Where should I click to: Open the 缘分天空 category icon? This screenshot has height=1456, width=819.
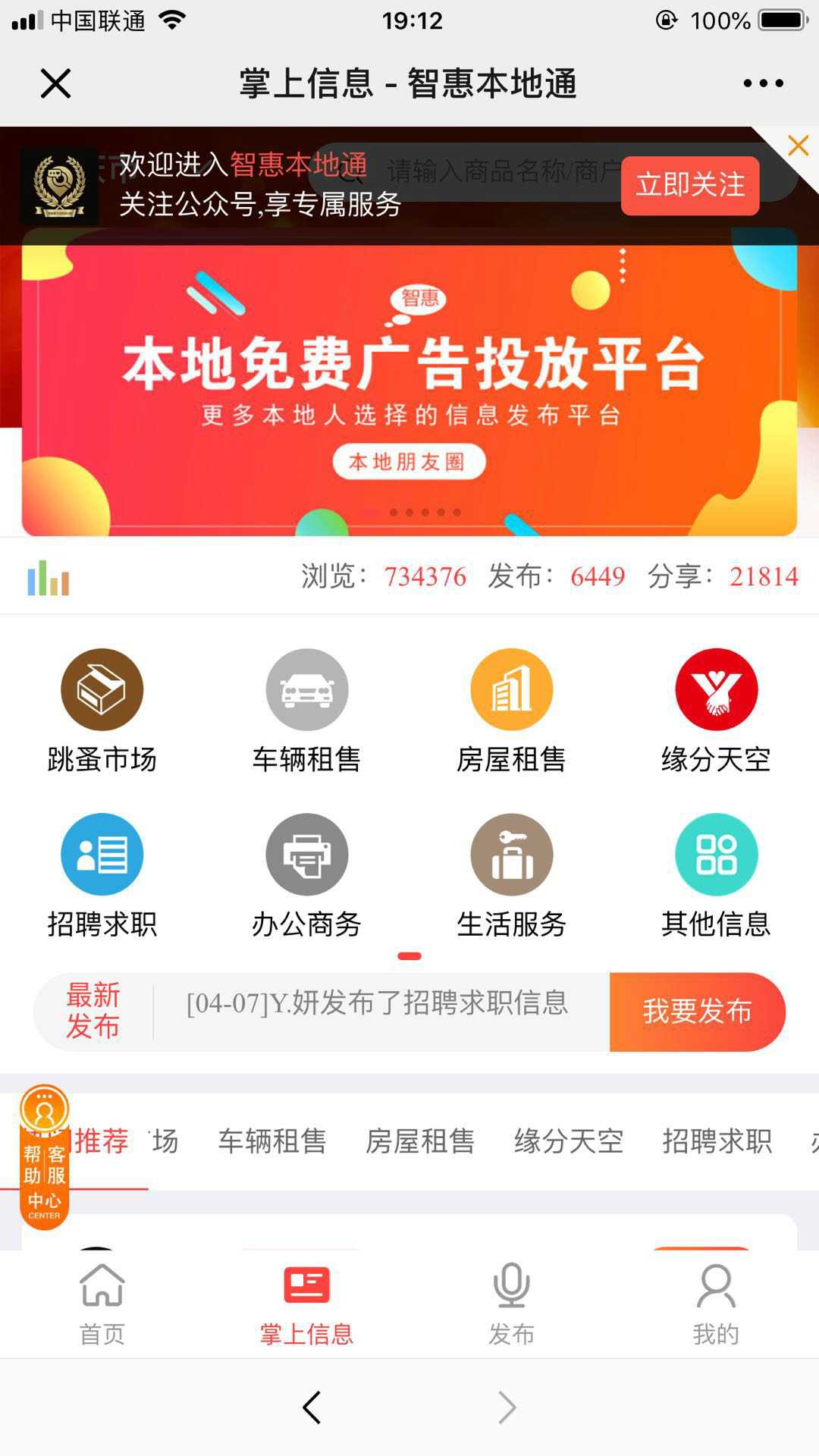click(x=716, y=690)
